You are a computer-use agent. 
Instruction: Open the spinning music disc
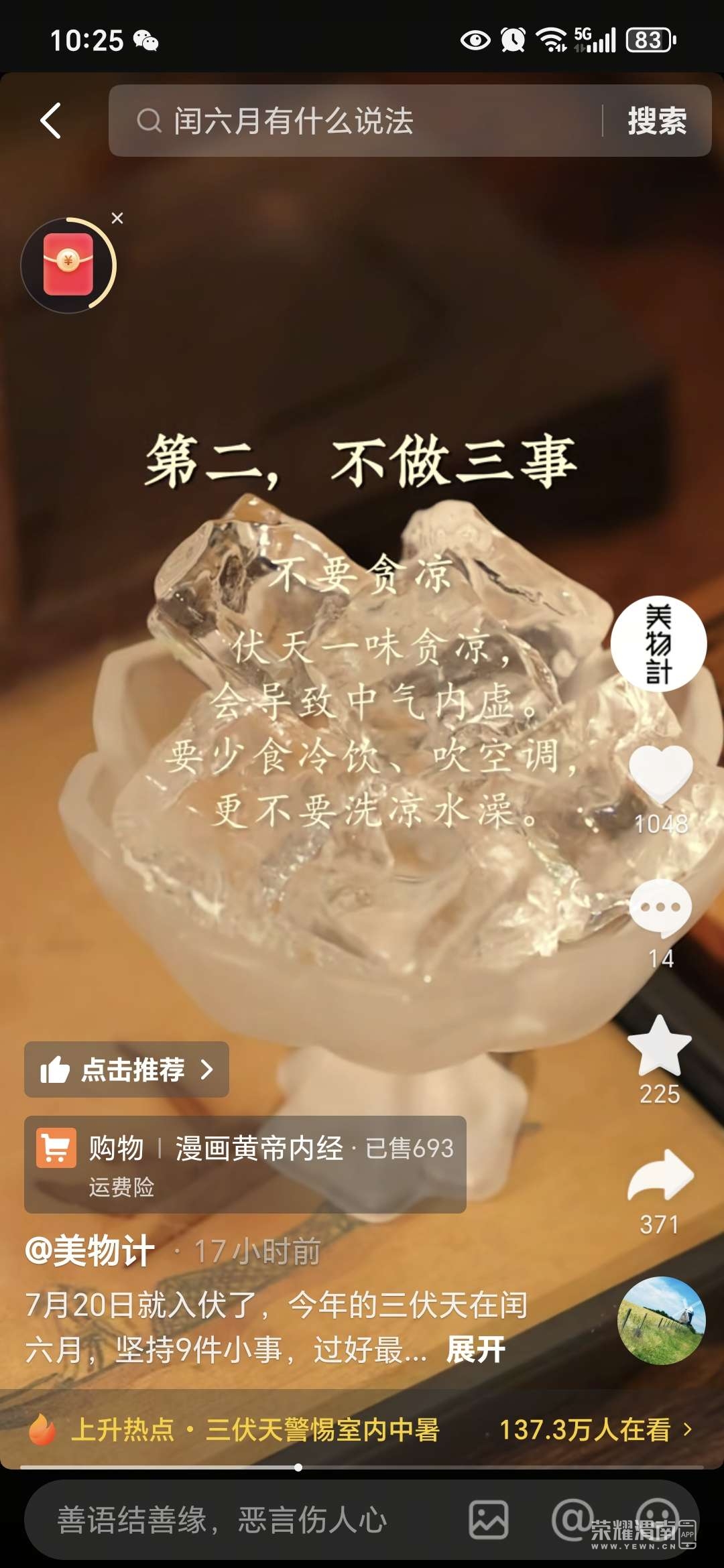coord(661,1321)
